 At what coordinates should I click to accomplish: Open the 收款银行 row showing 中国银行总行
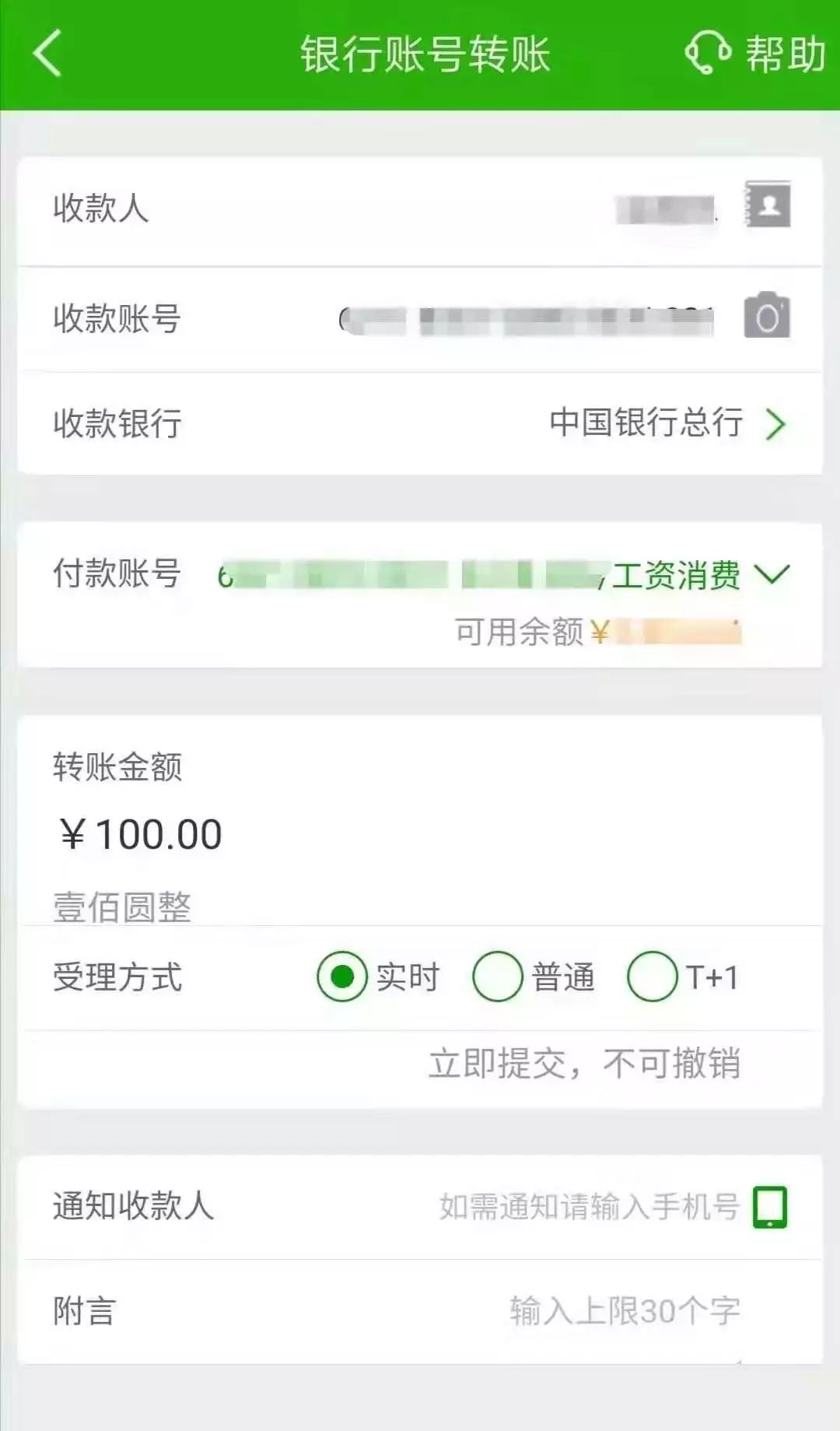420,423
